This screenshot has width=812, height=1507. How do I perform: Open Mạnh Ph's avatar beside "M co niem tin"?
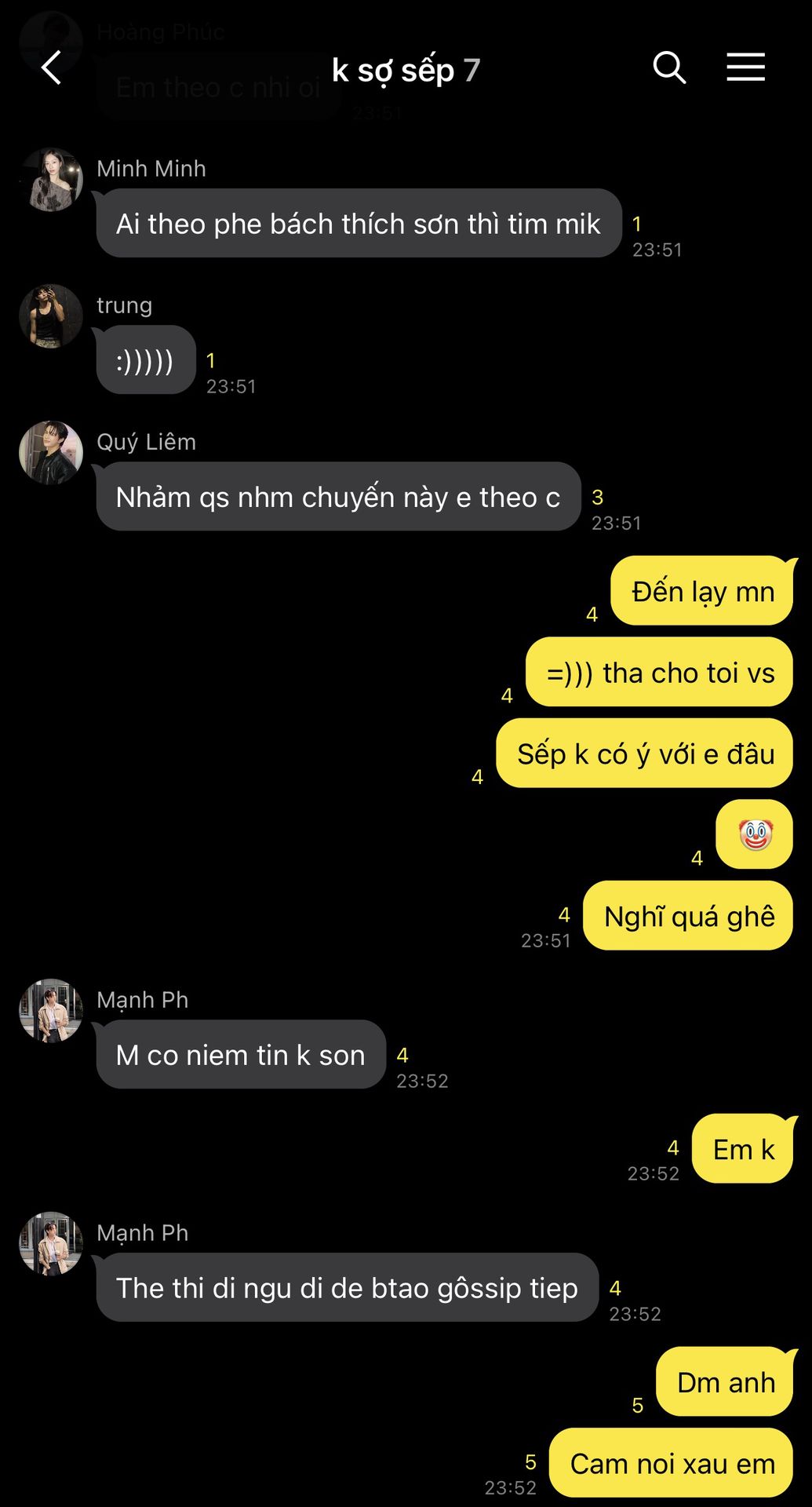[x=51, y=1011]
